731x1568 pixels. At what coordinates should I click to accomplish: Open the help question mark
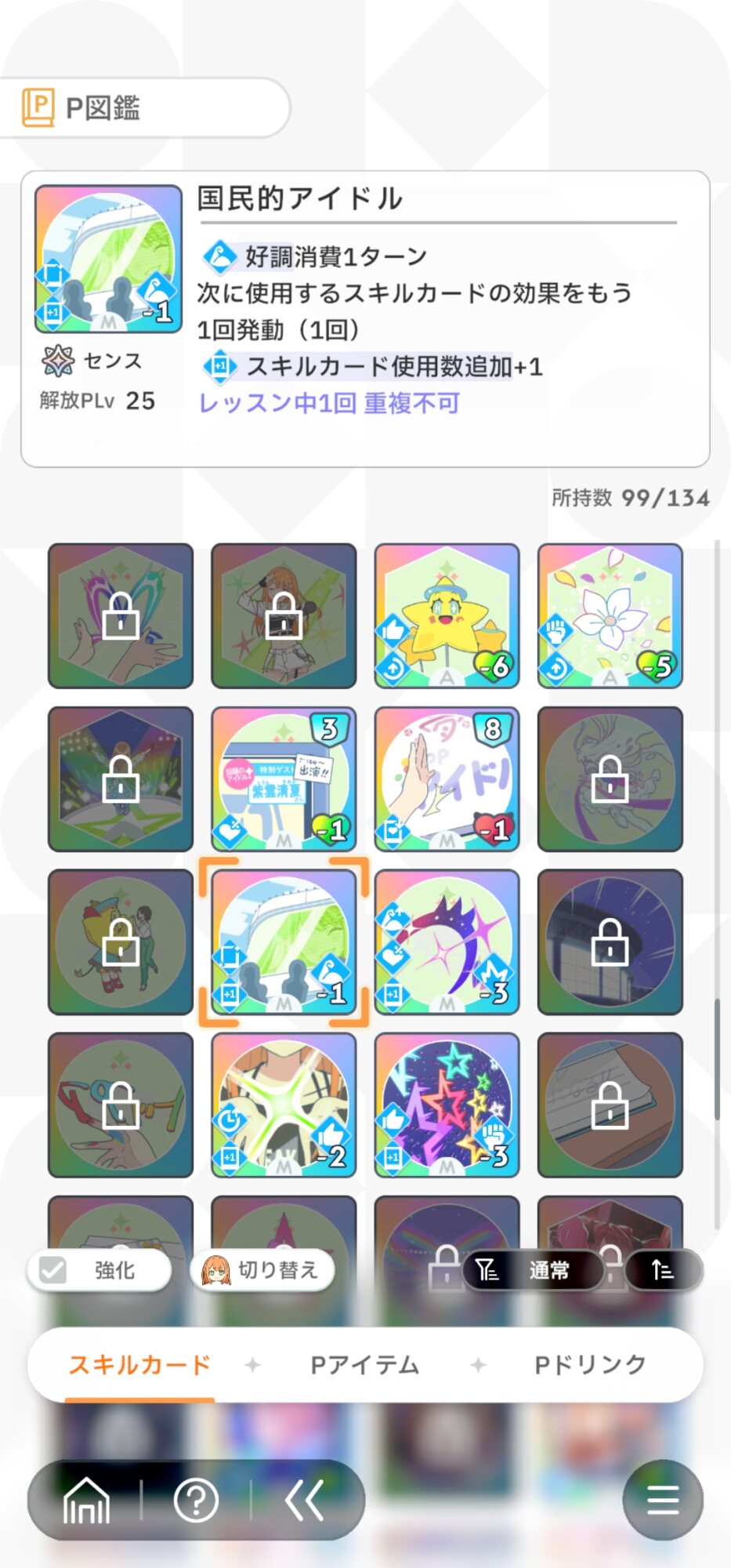point(196,1501)
